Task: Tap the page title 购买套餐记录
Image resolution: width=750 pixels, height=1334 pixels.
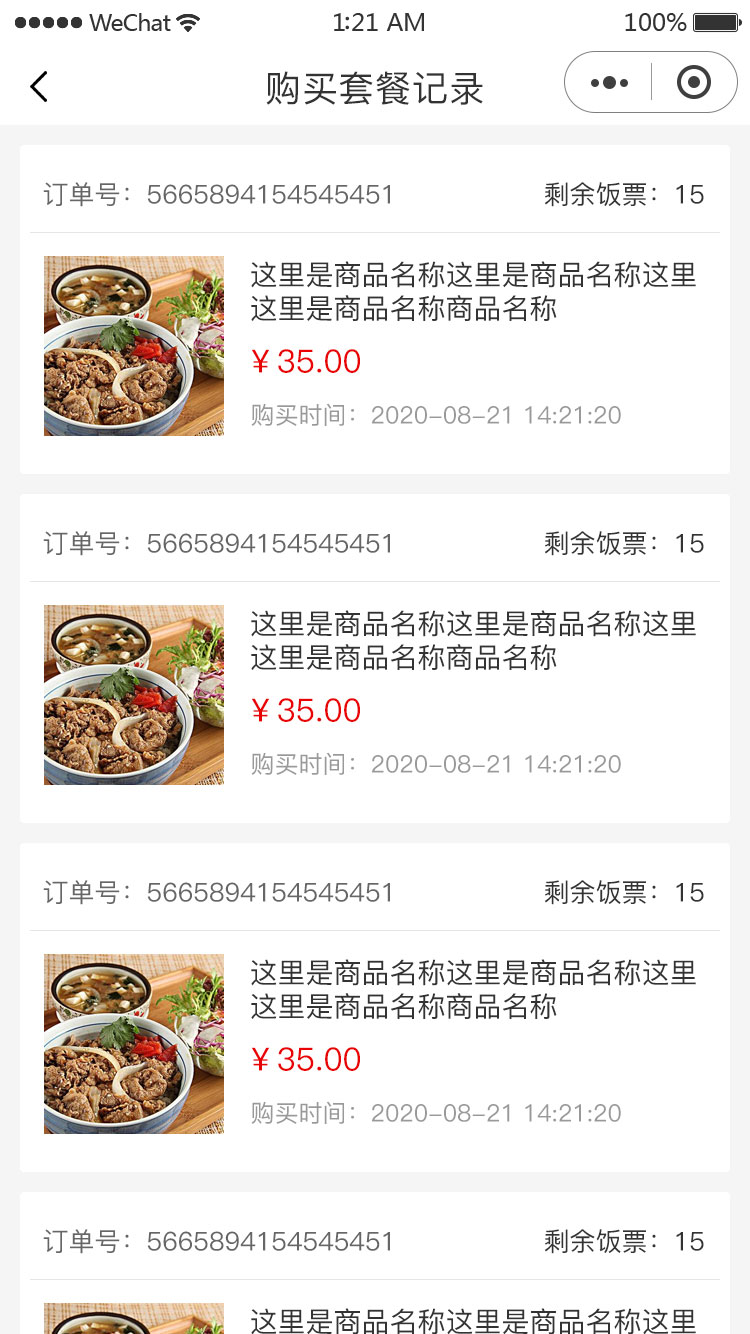Action: [x=375, y=88]
